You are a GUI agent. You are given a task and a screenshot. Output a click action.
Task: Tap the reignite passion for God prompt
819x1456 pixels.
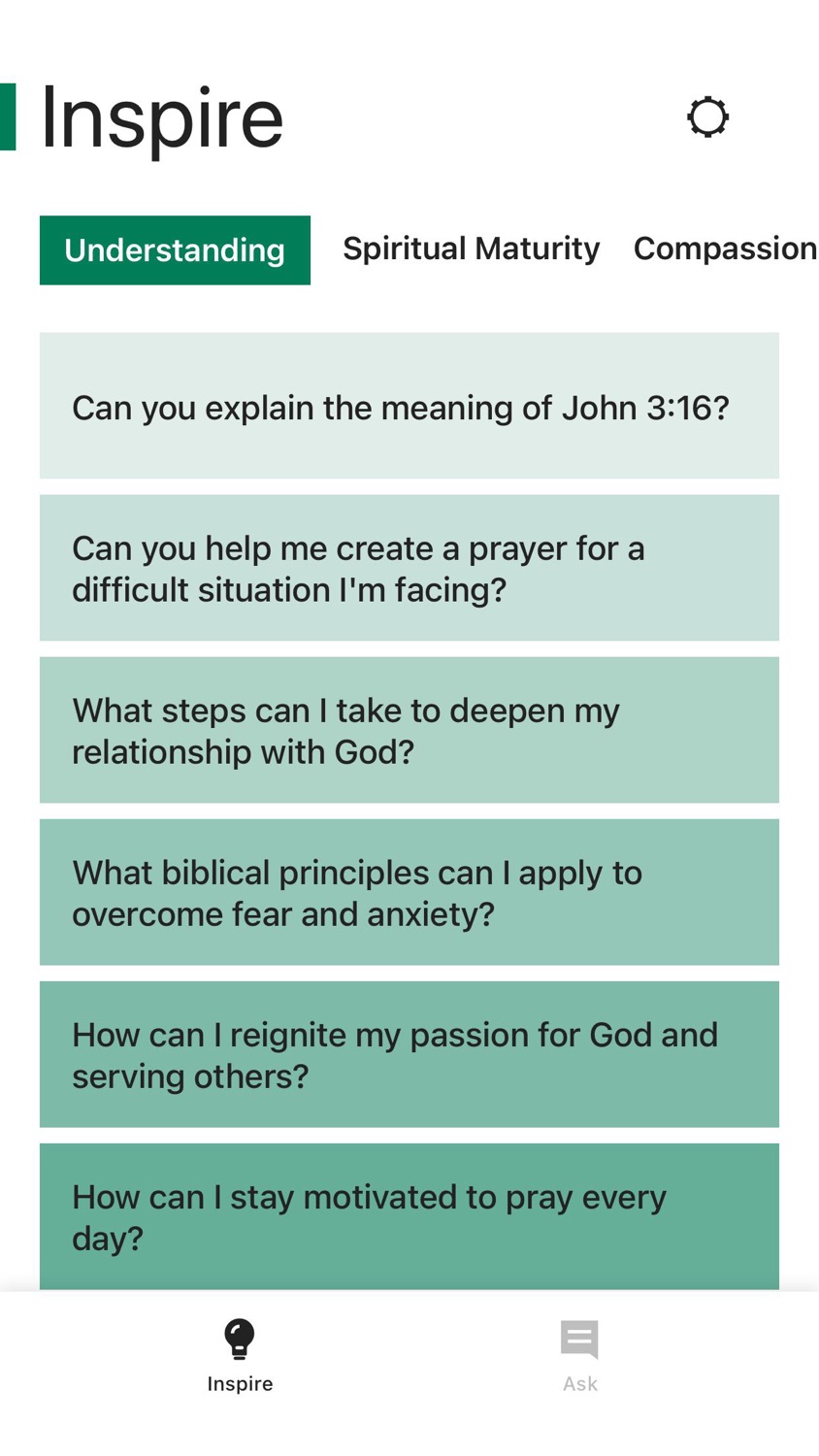point(409,1054)
